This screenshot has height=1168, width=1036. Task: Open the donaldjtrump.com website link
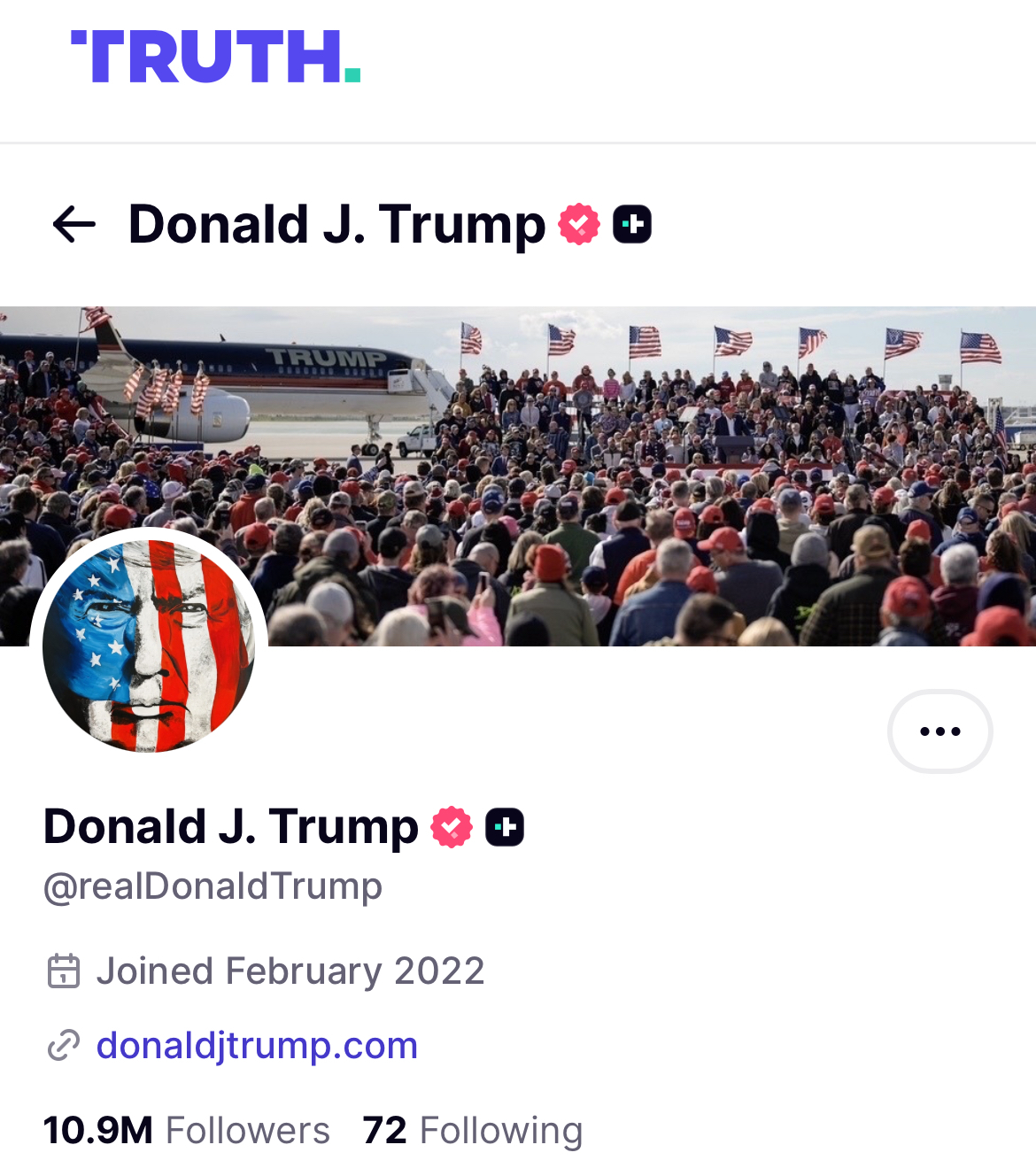(256, 1046)
